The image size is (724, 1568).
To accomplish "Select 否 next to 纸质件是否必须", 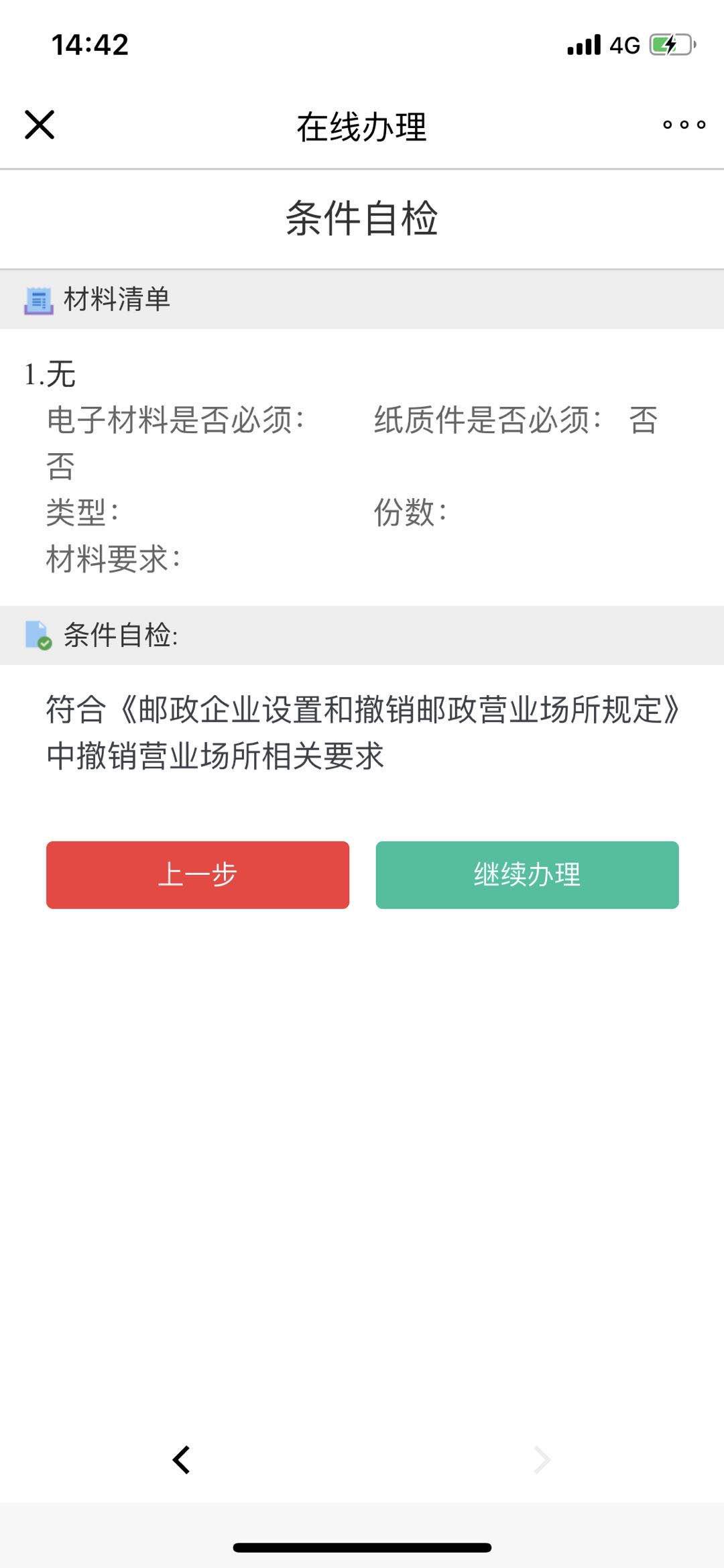I will (x=642, y=420).
